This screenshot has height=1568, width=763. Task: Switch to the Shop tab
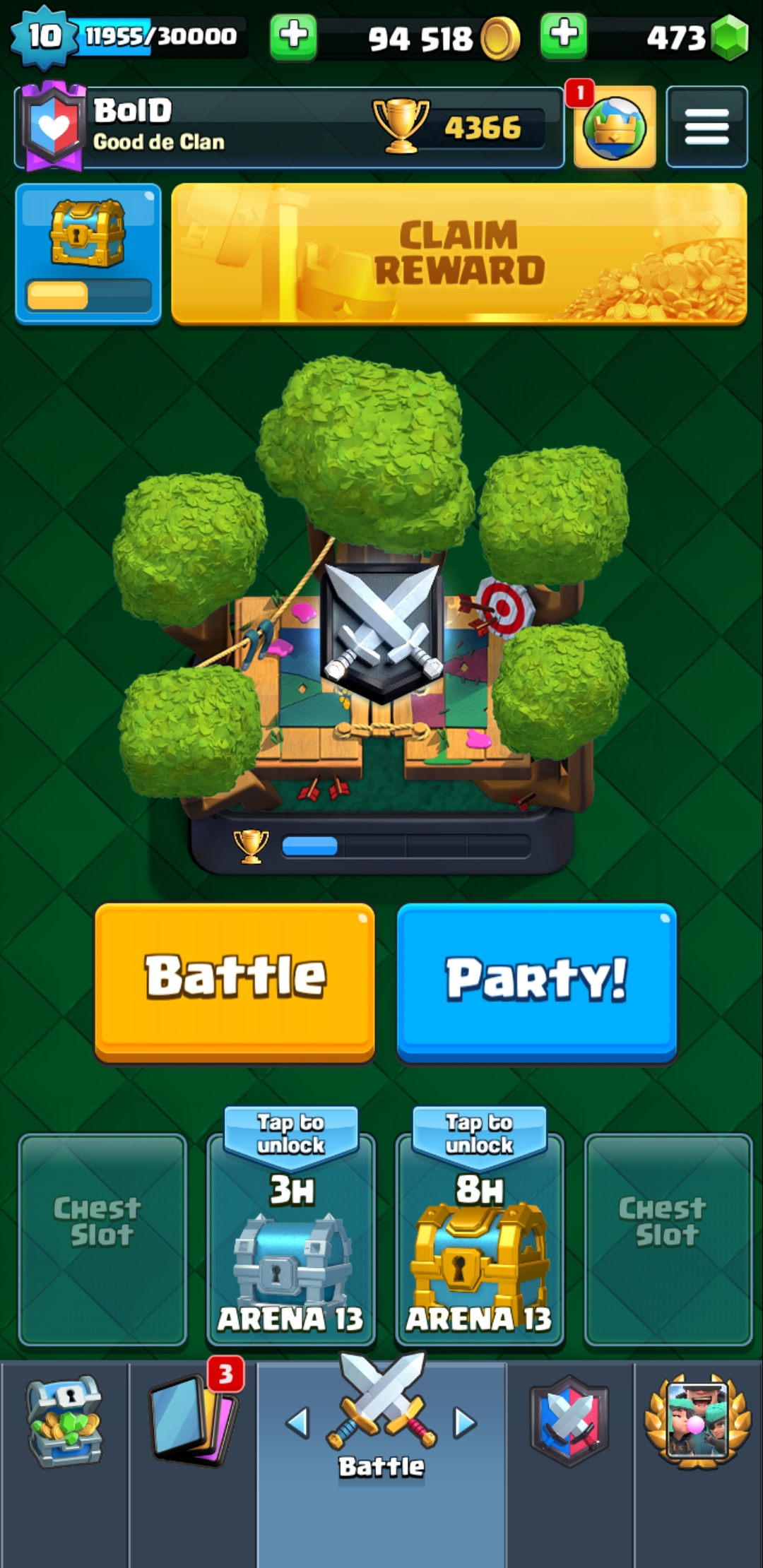(x=64, y=1420)
